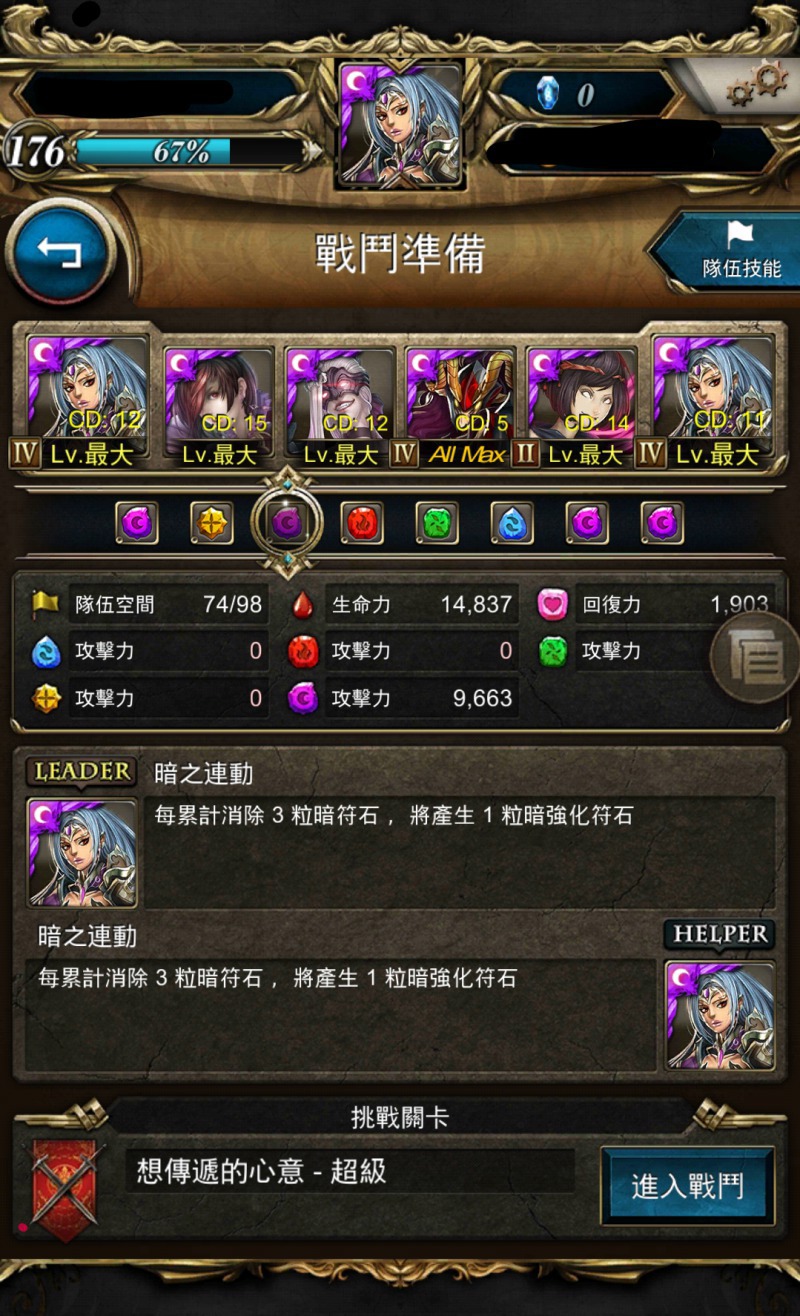This screenshot has height=1316, width=800.
Task: Select the card with CD: 14
Action: tap(582, 405)
